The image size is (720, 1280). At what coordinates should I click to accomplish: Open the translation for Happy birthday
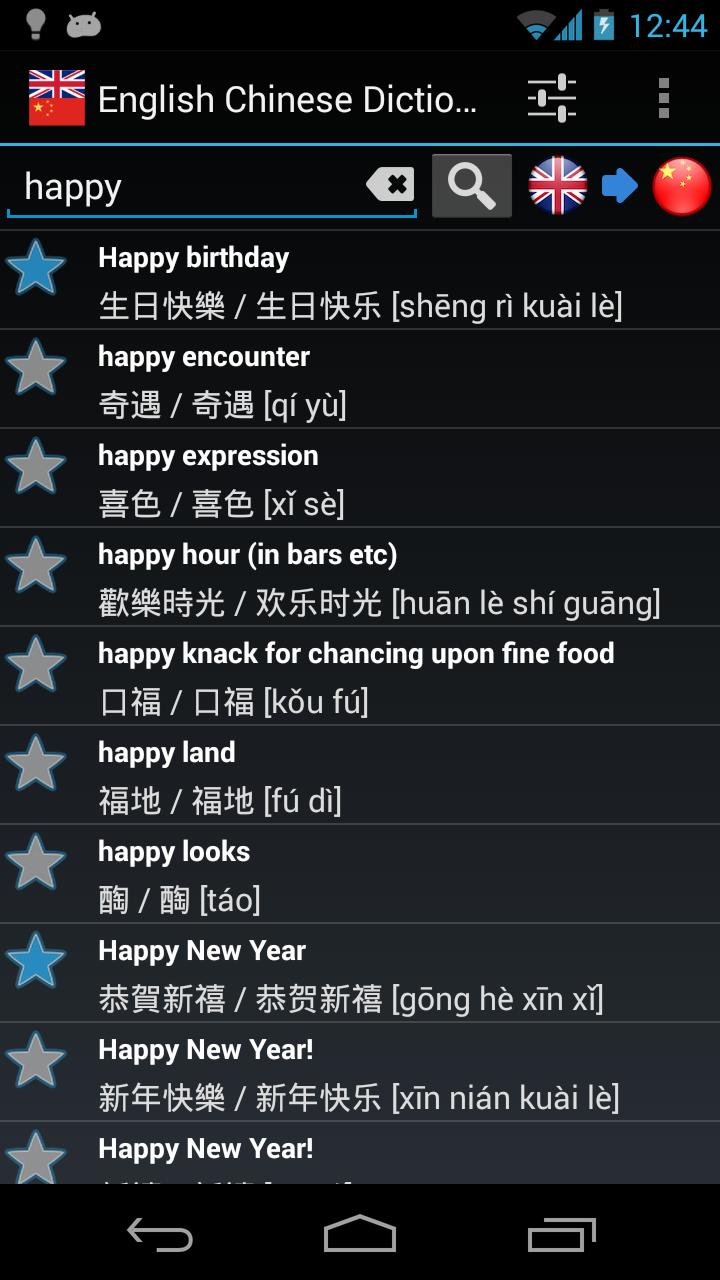coord(360,280)
